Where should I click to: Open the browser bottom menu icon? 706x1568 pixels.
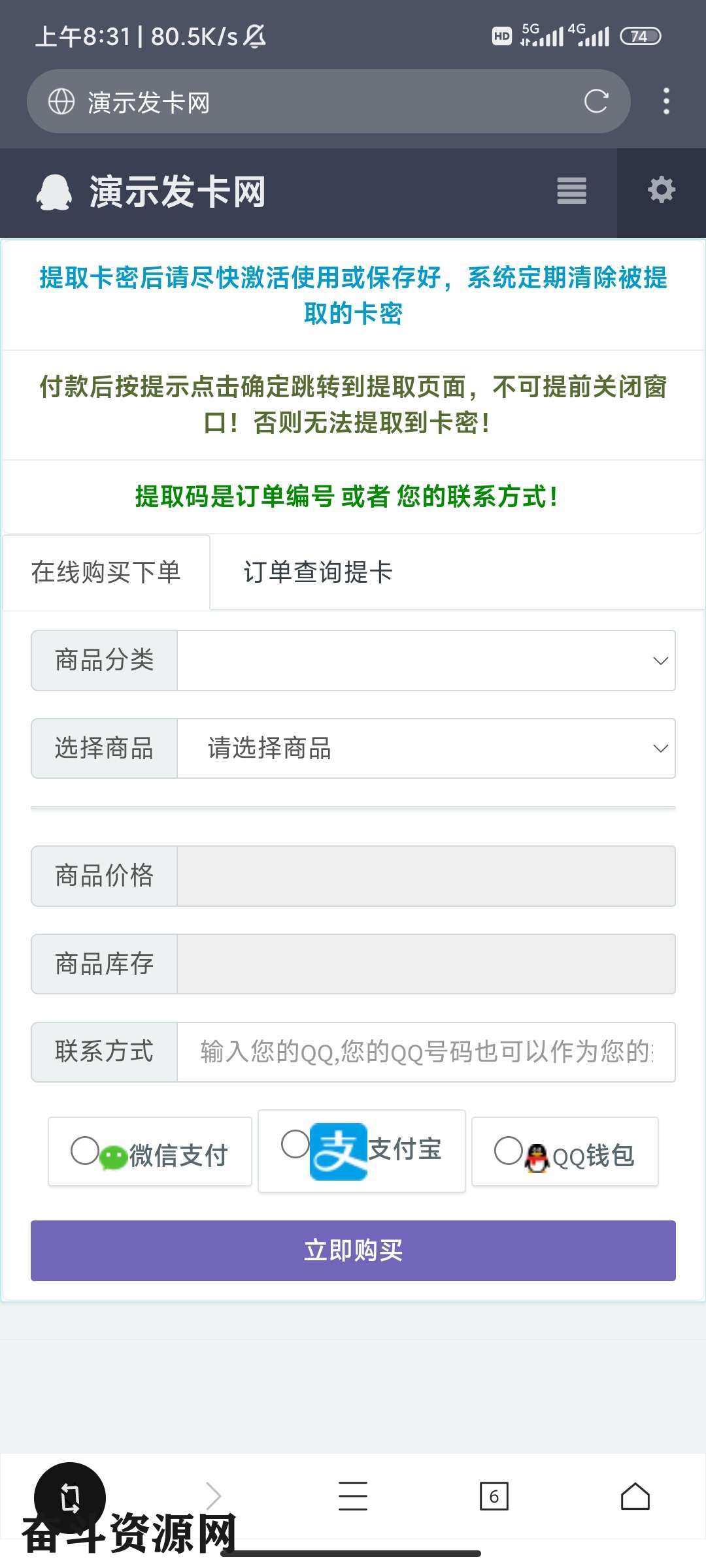coord(353,1496)
